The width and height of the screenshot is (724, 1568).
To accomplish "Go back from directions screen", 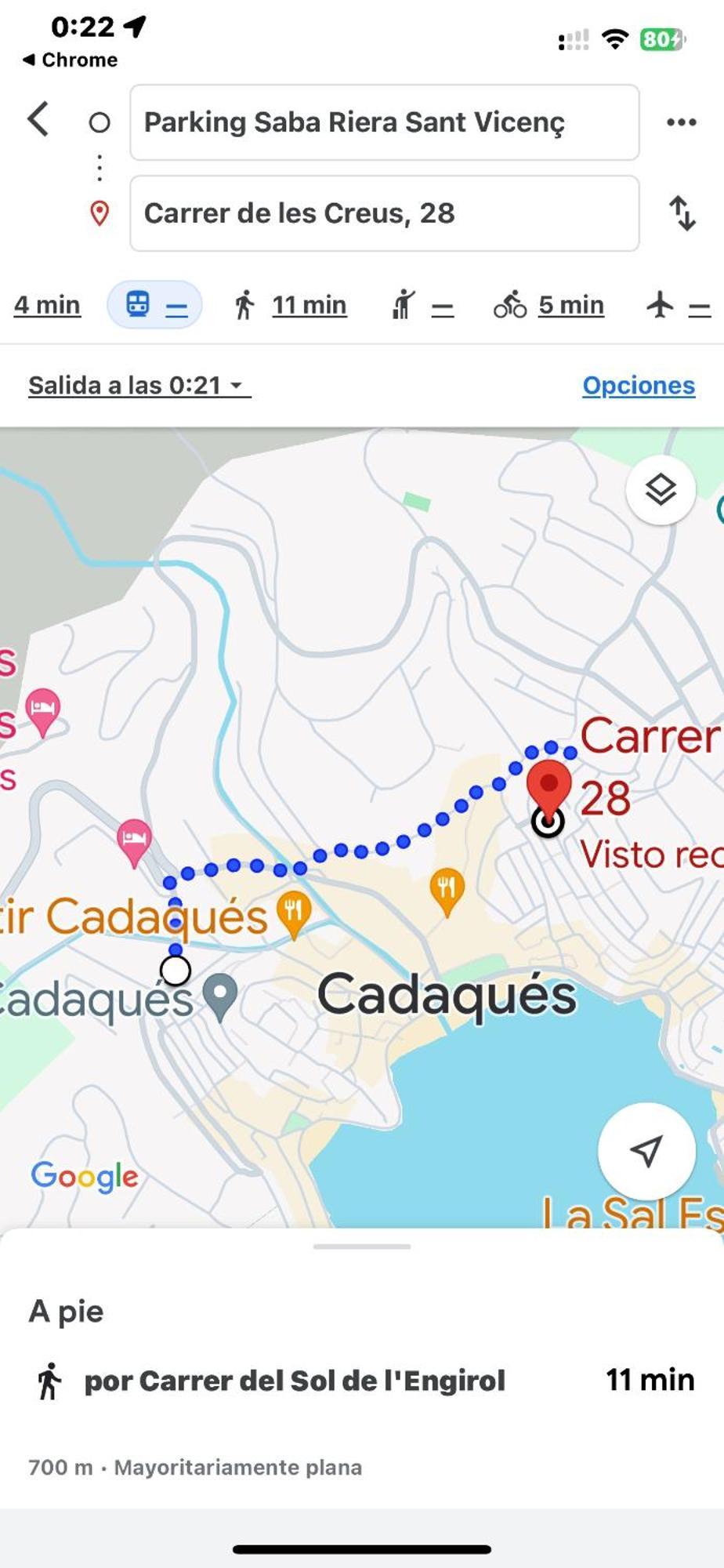I will click(38, 120).
